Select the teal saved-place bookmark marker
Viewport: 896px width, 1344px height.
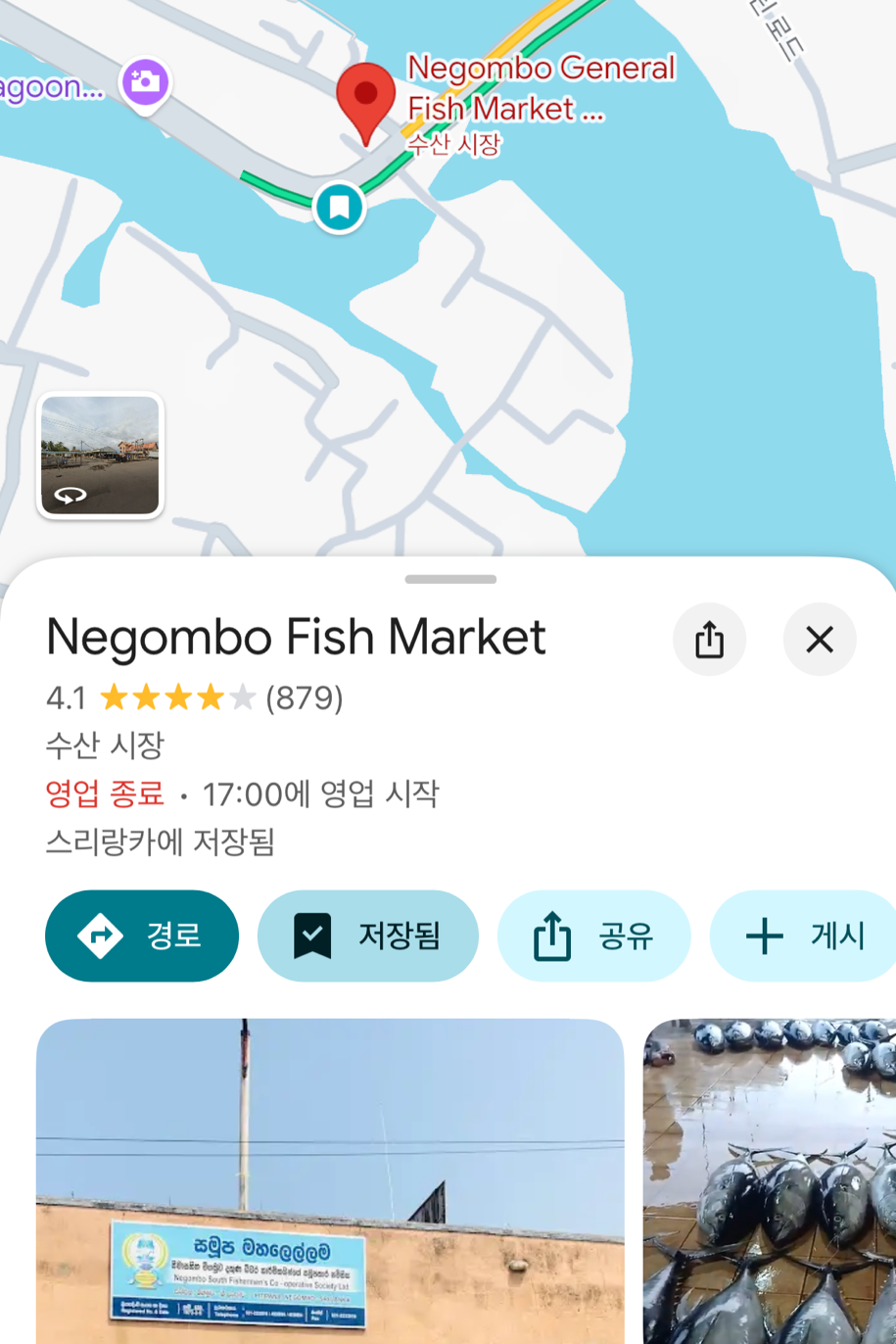340,208
